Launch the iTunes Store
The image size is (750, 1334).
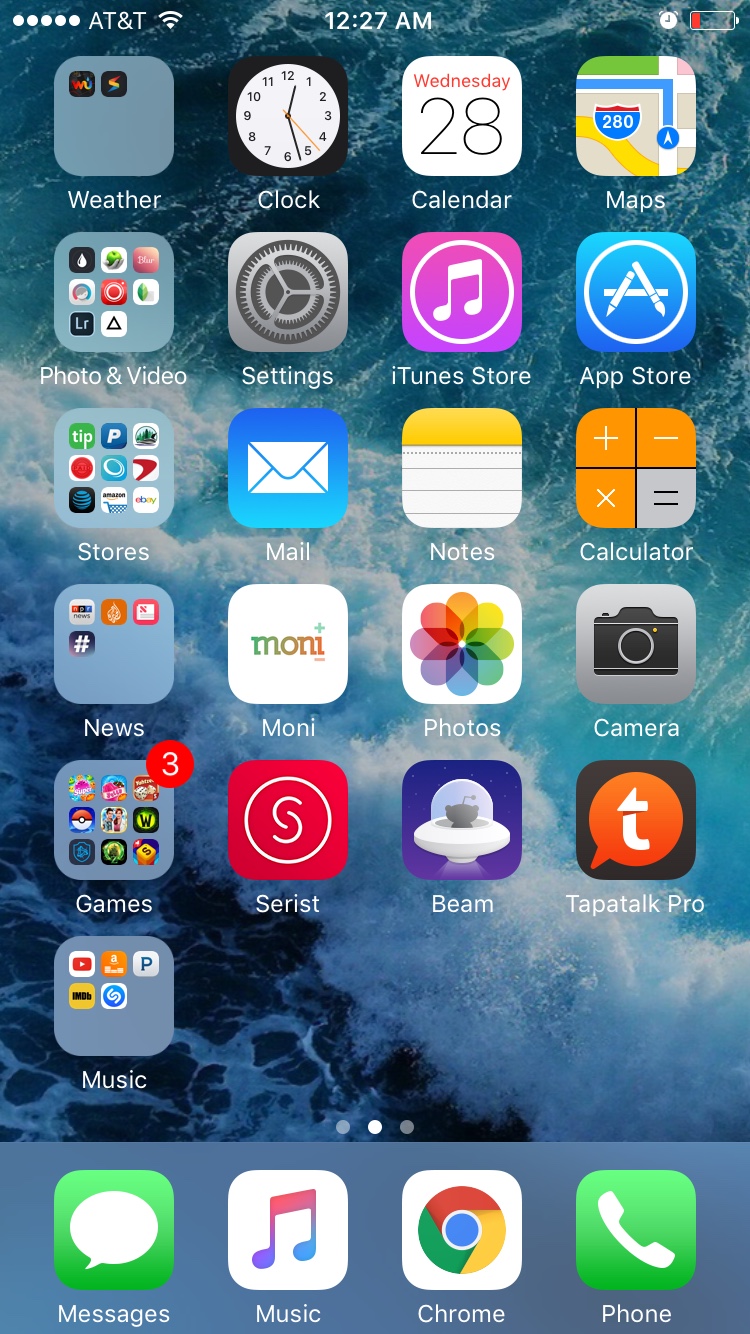click(462, 292)
